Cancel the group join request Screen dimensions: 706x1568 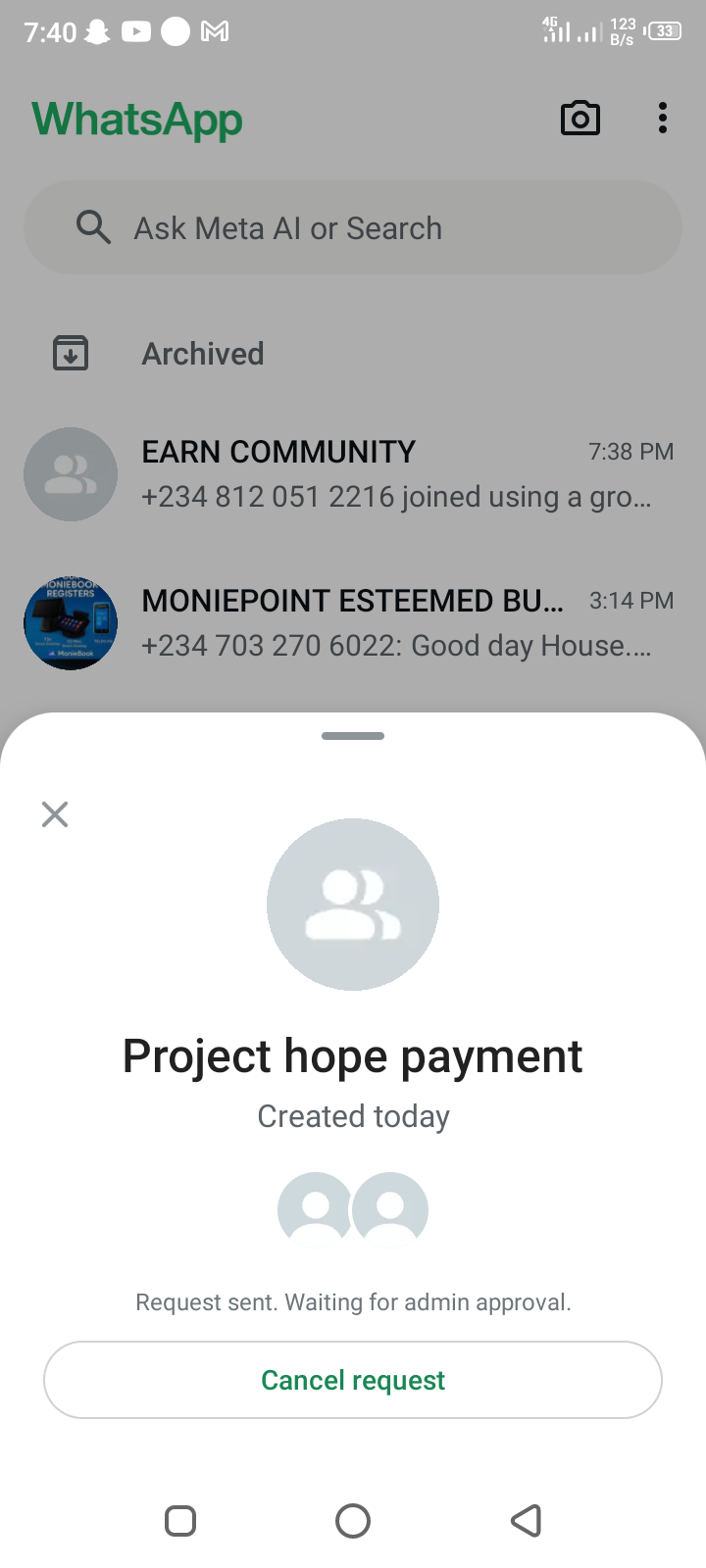coord(353,1380)
